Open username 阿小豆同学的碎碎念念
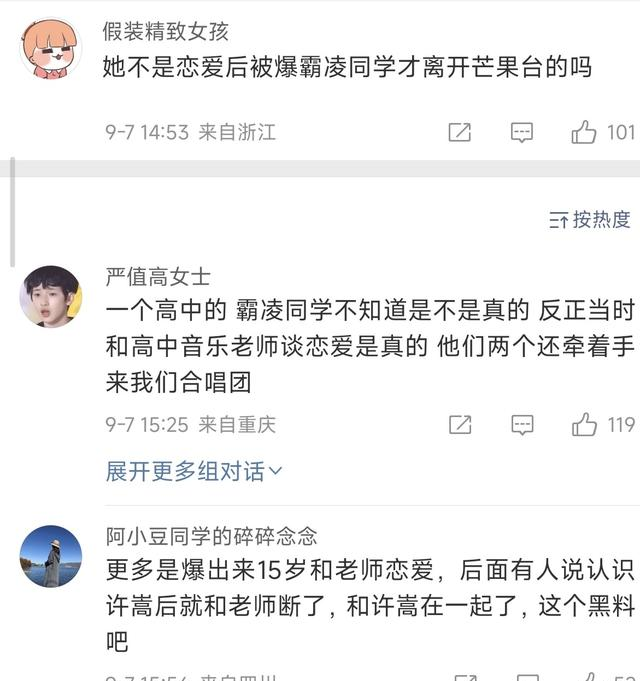 pyautogui.click(x=212, y=537)
